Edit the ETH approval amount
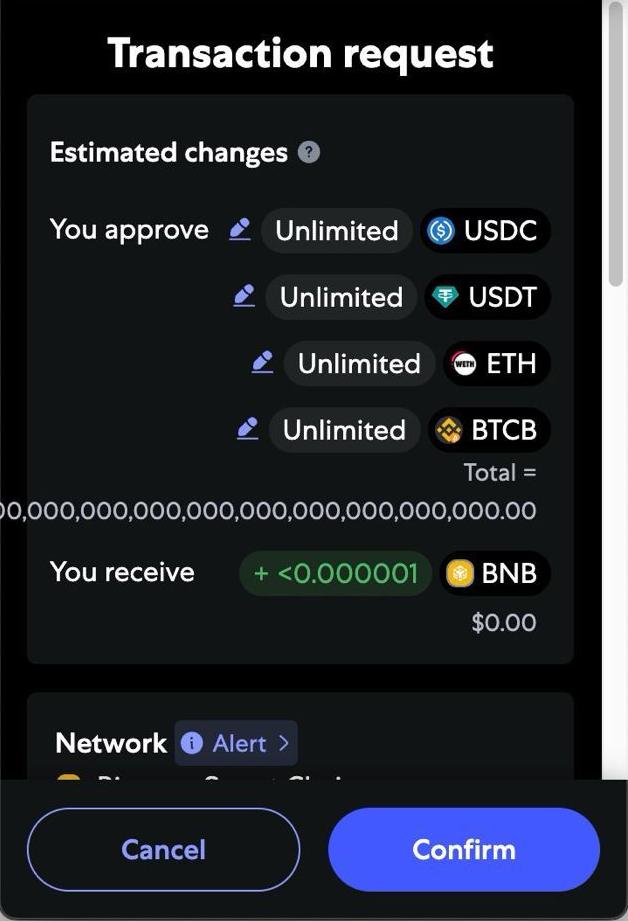 (263, 362)
